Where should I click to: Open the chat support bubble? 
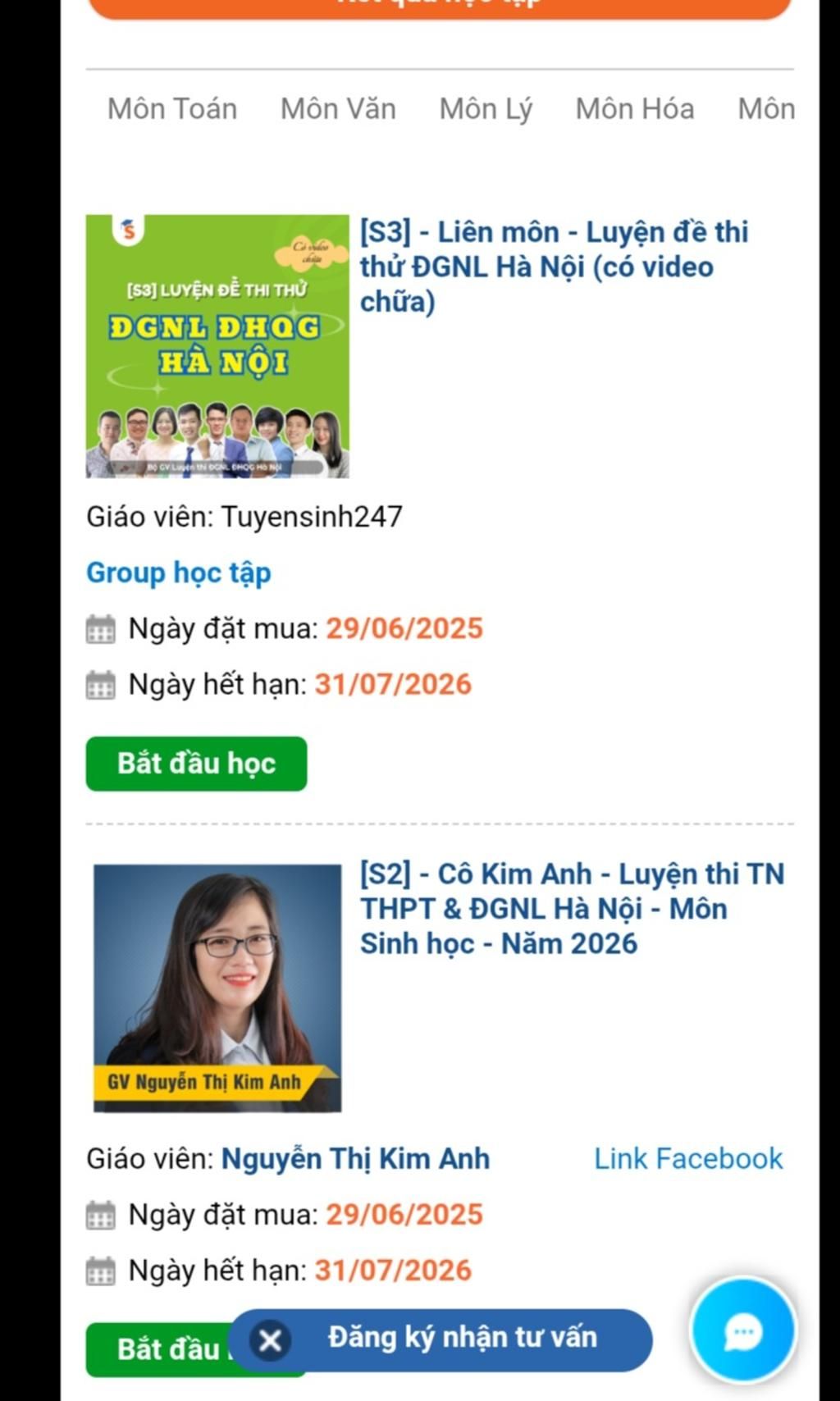pos(743,1331)
